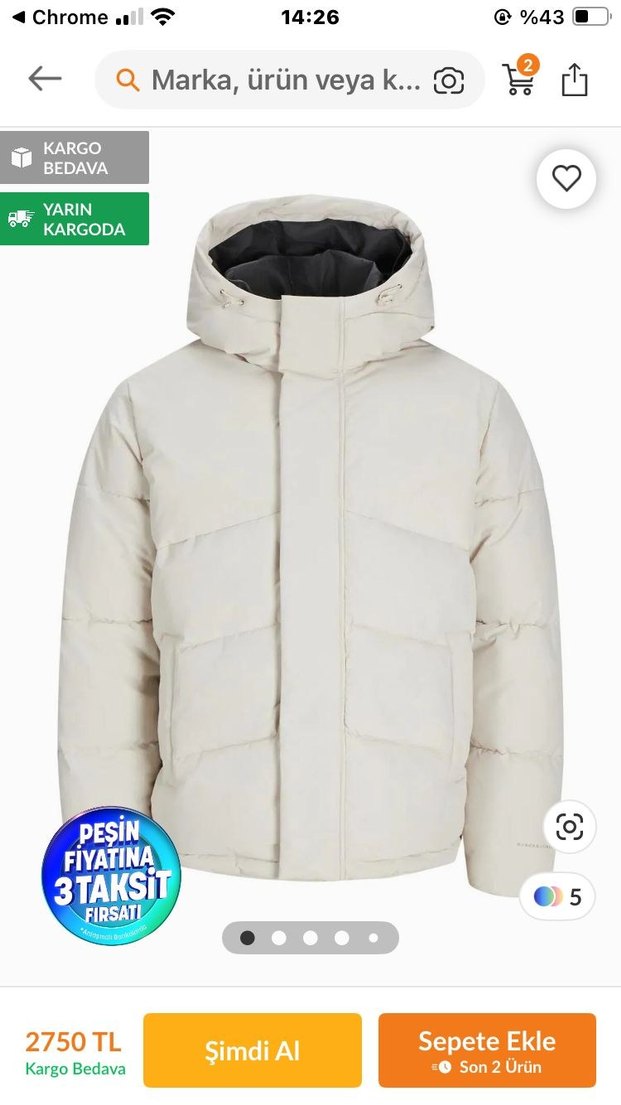Go back using the arrow icon
Screen dimensions: 621x1105
tap(45, 79)
